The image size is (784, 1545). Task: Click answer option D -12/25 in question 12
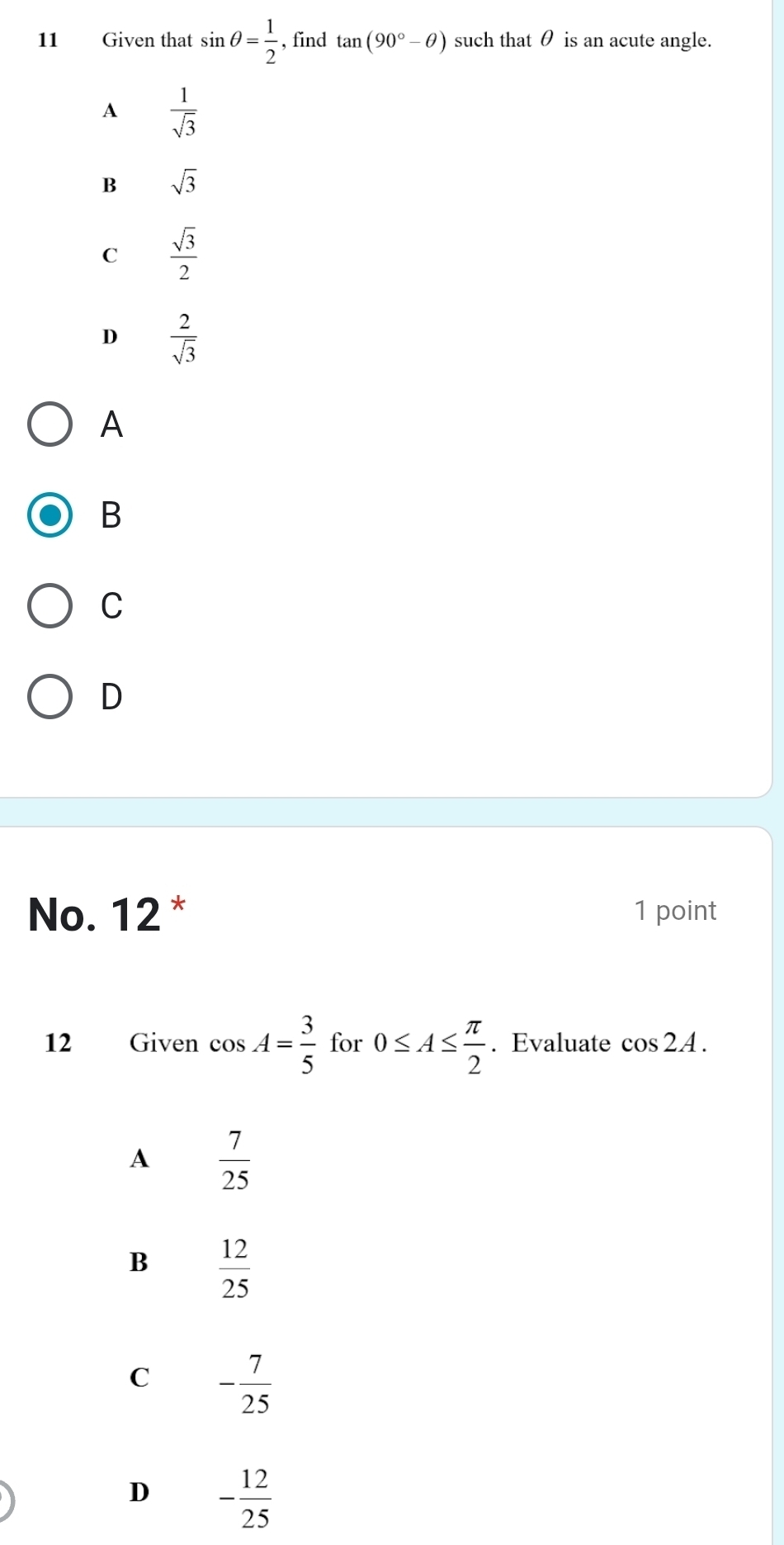(x=250, y=1496)
